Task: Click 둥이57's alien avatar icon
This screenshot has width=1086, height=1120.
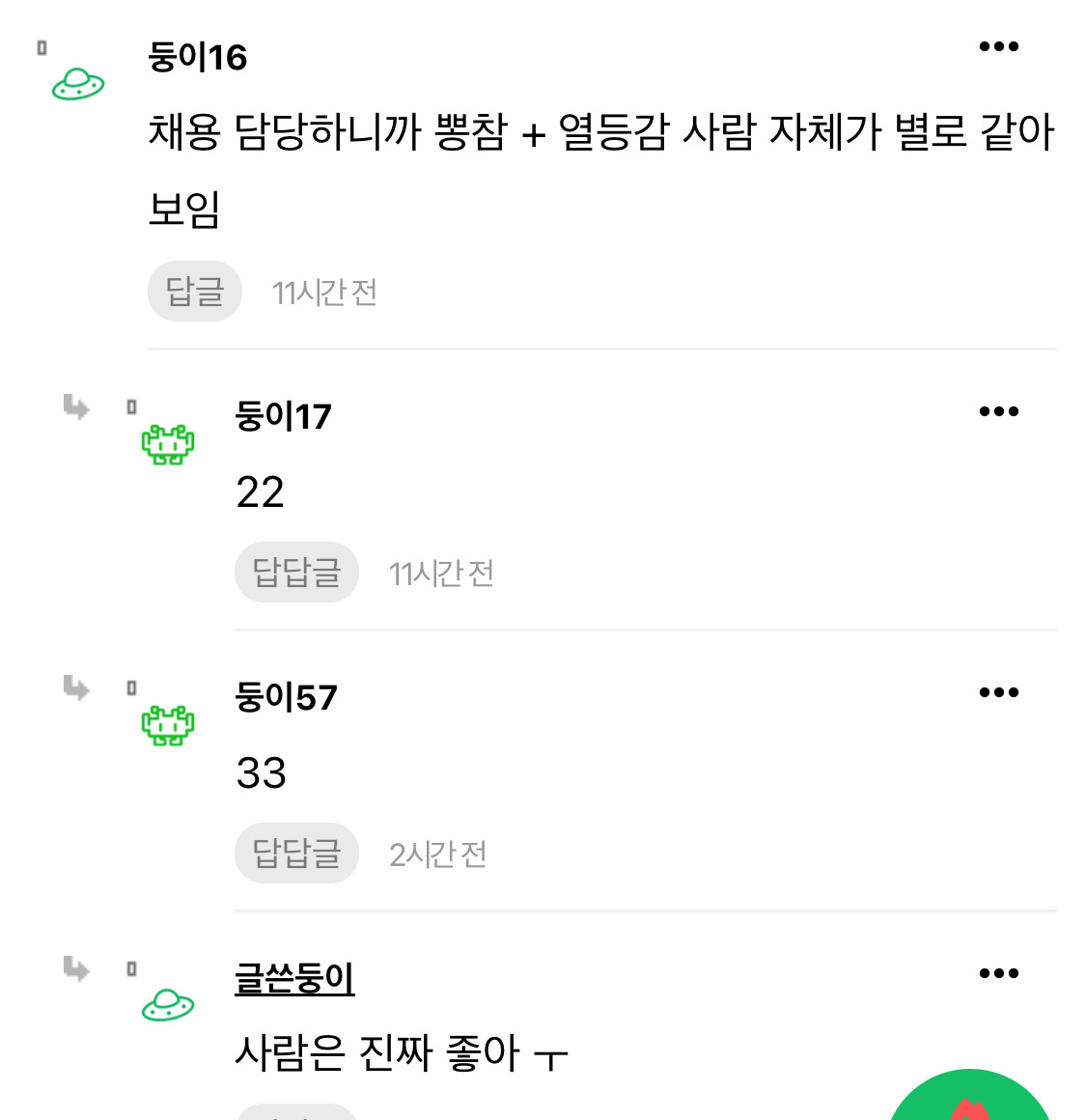Action: pyautogui.click(x=169, y=725)
